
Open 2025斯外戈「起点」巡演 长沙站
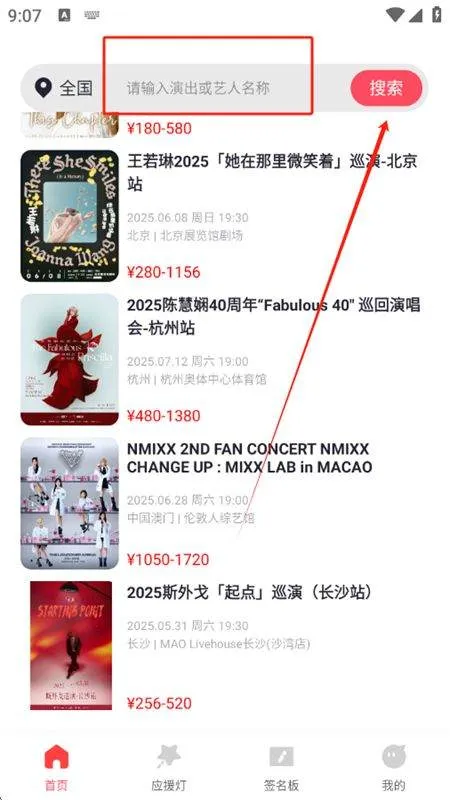(224, 647)
